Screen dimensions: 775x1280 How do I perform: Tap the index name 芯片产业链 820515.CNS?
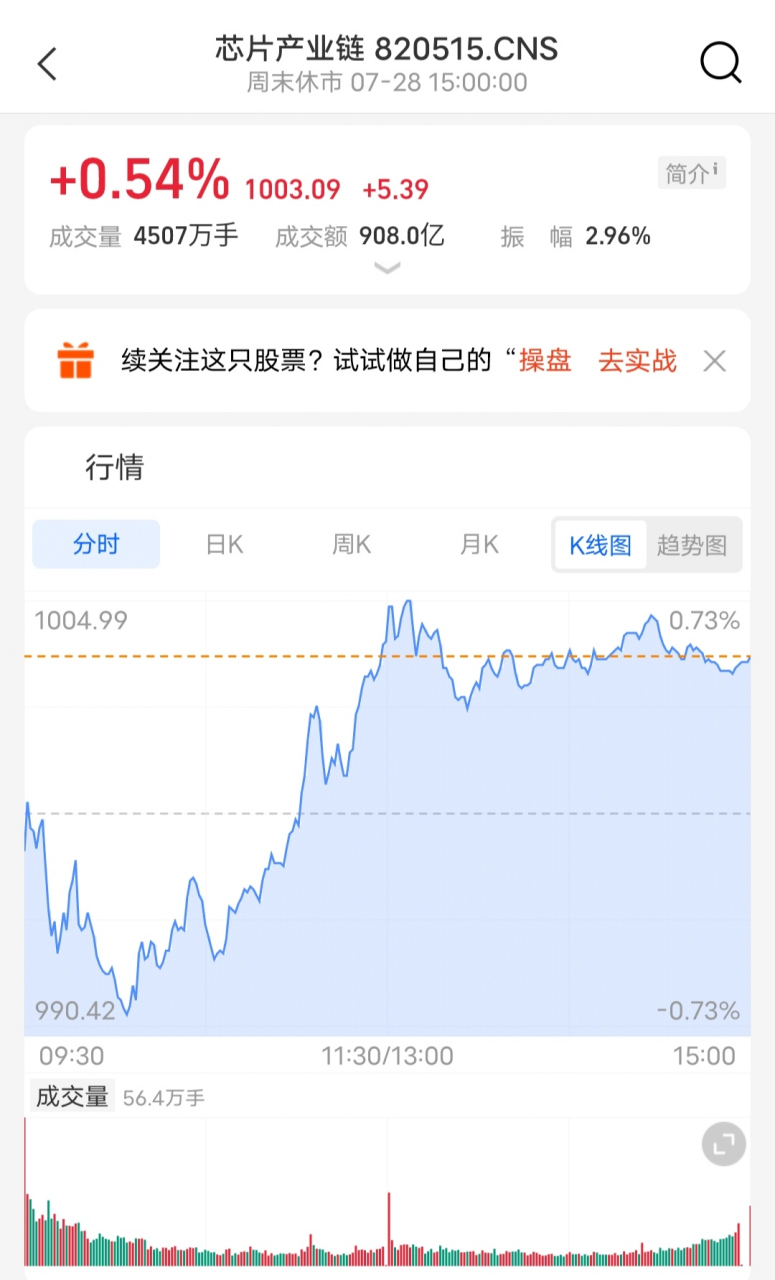pyautogui.click(x=387, y=48)
